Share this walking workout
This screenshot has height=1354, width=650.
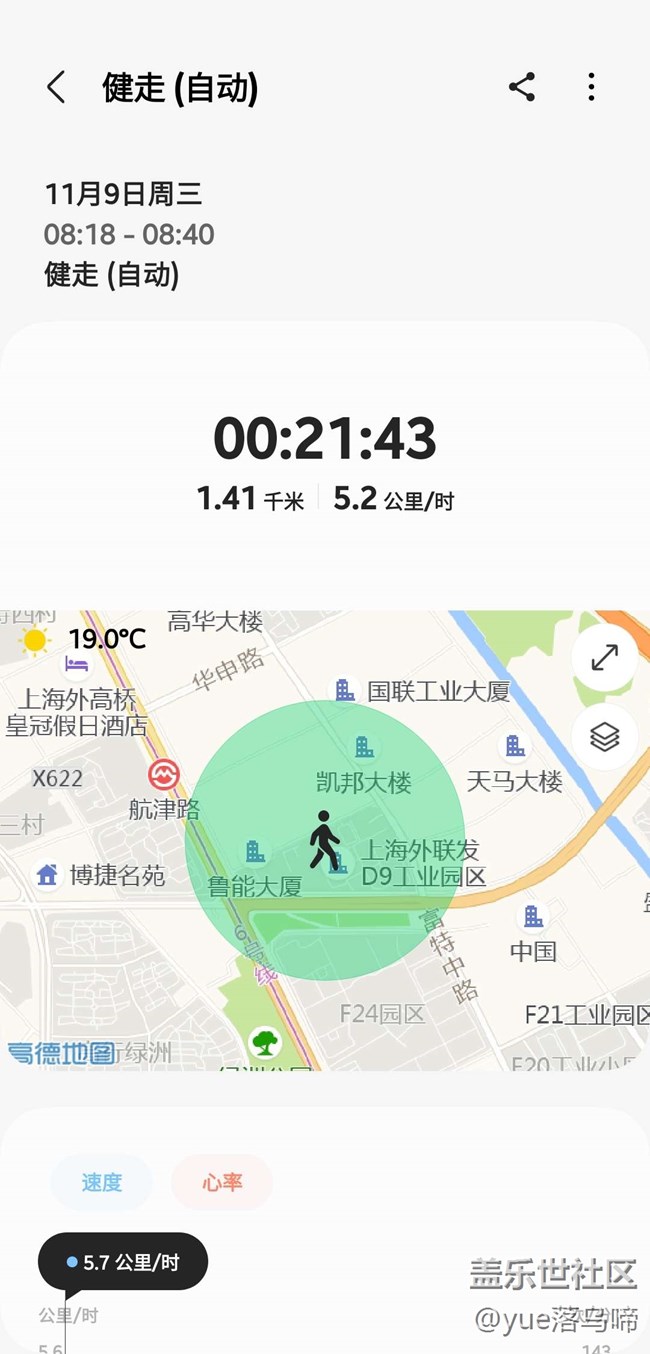522,87
